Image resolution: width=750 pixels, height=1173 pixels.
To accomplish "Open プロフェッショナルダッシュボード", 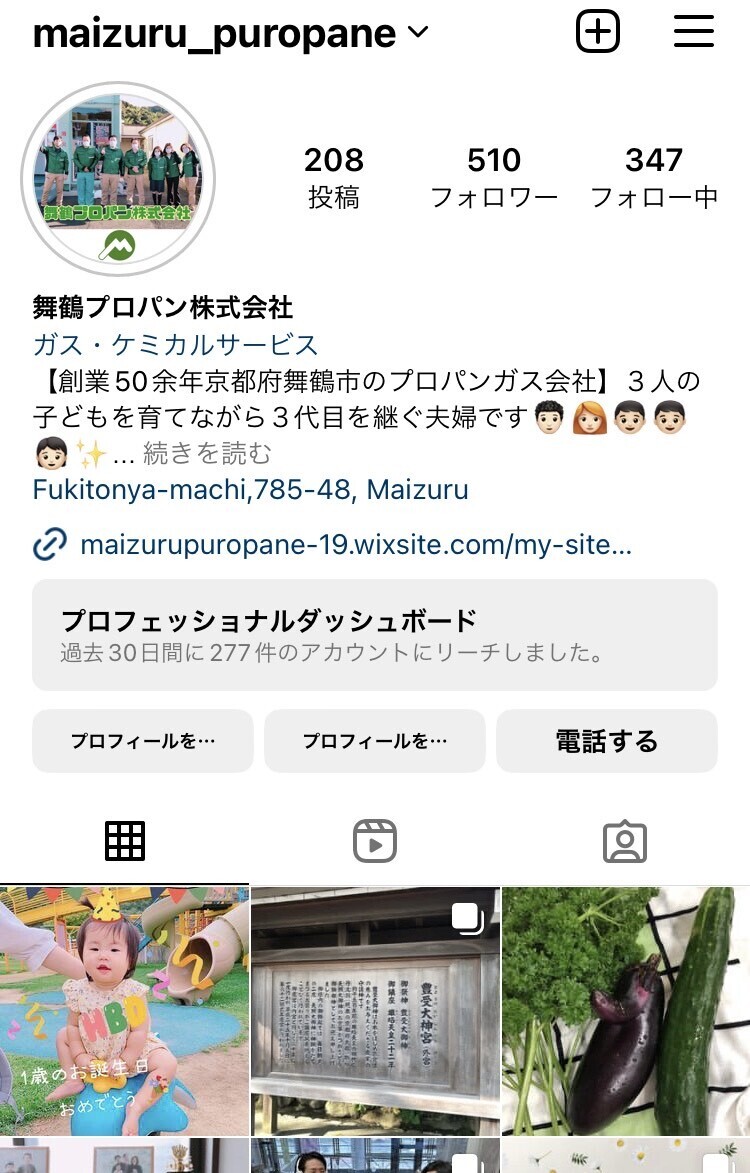I will click(375, 634).
